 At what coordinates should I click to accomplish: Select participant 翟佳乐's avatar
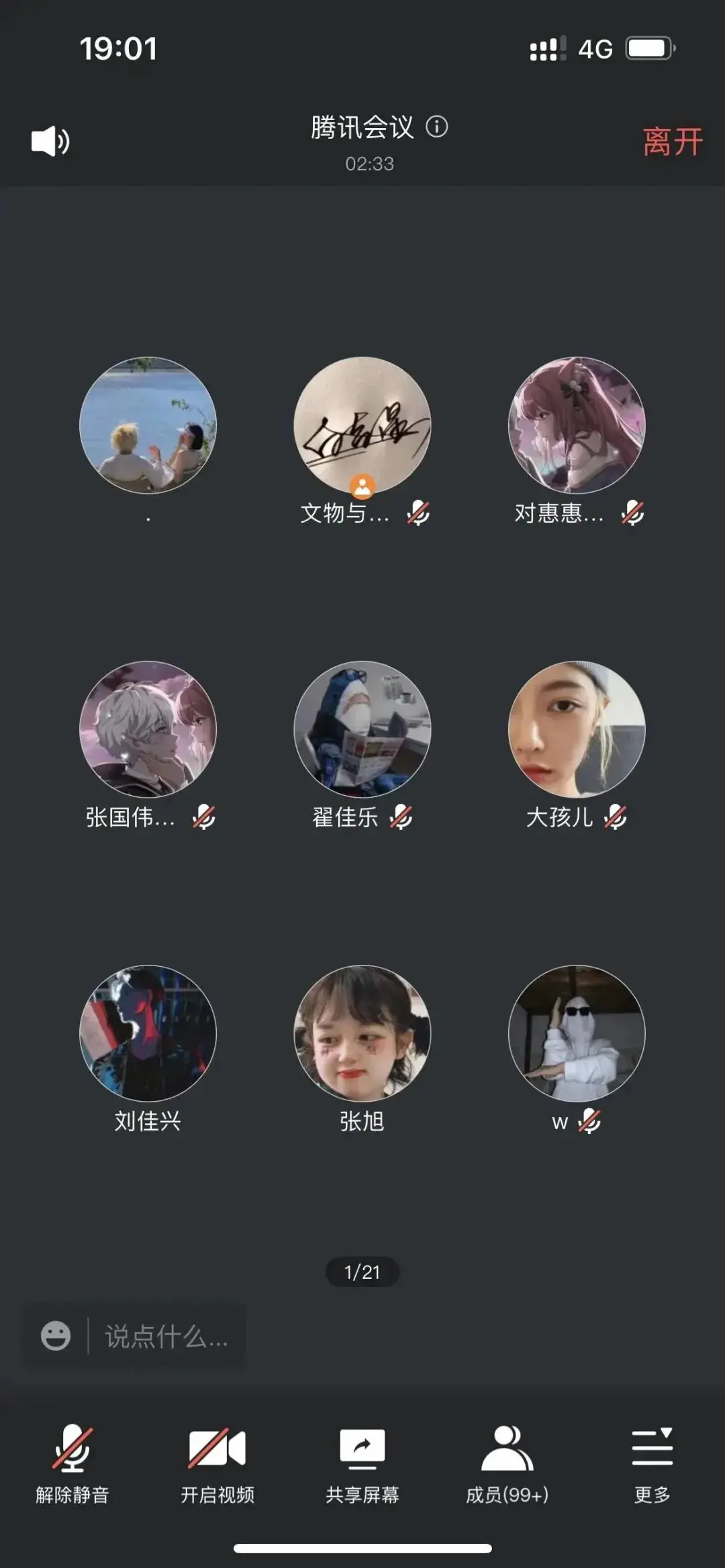tap(362, 729)
